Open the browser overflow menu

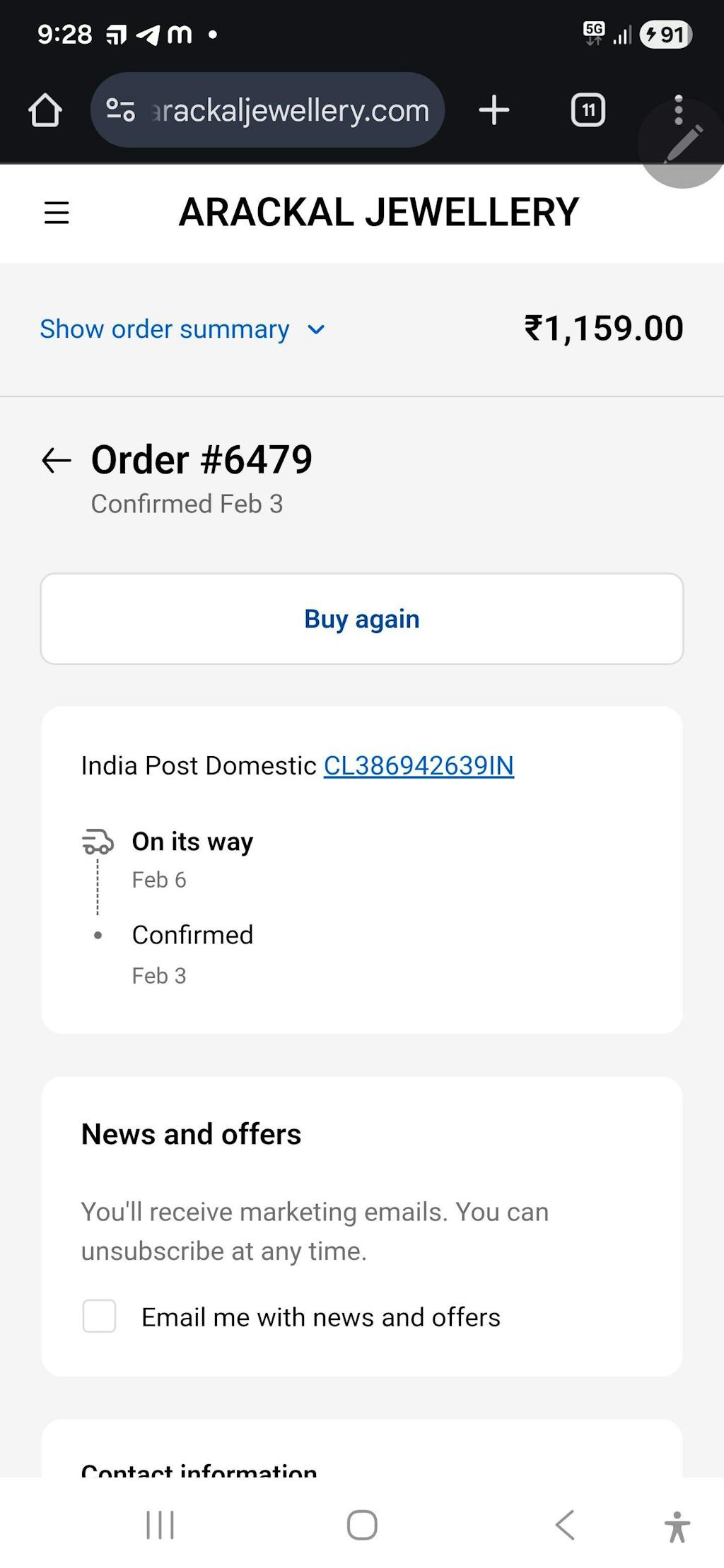[678, 99]
